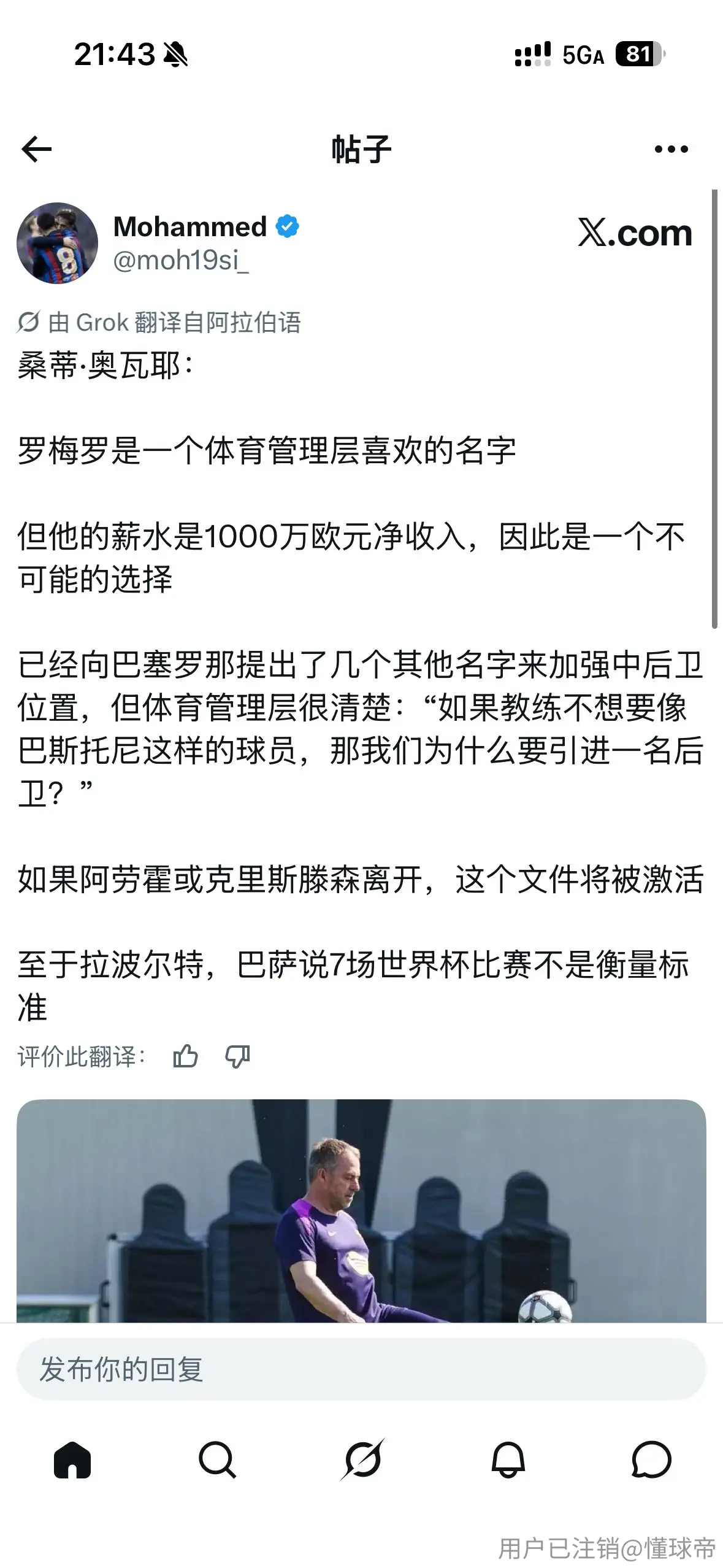
Task: Switch to the Search tab
Action: [217, 1459]
